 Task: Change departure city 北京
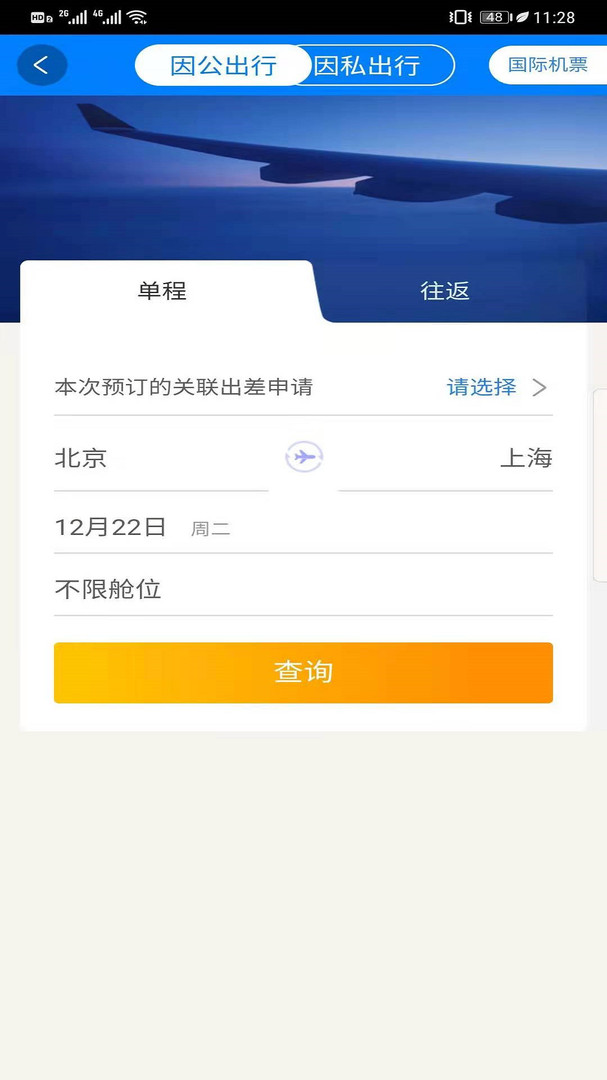[161, 458]
